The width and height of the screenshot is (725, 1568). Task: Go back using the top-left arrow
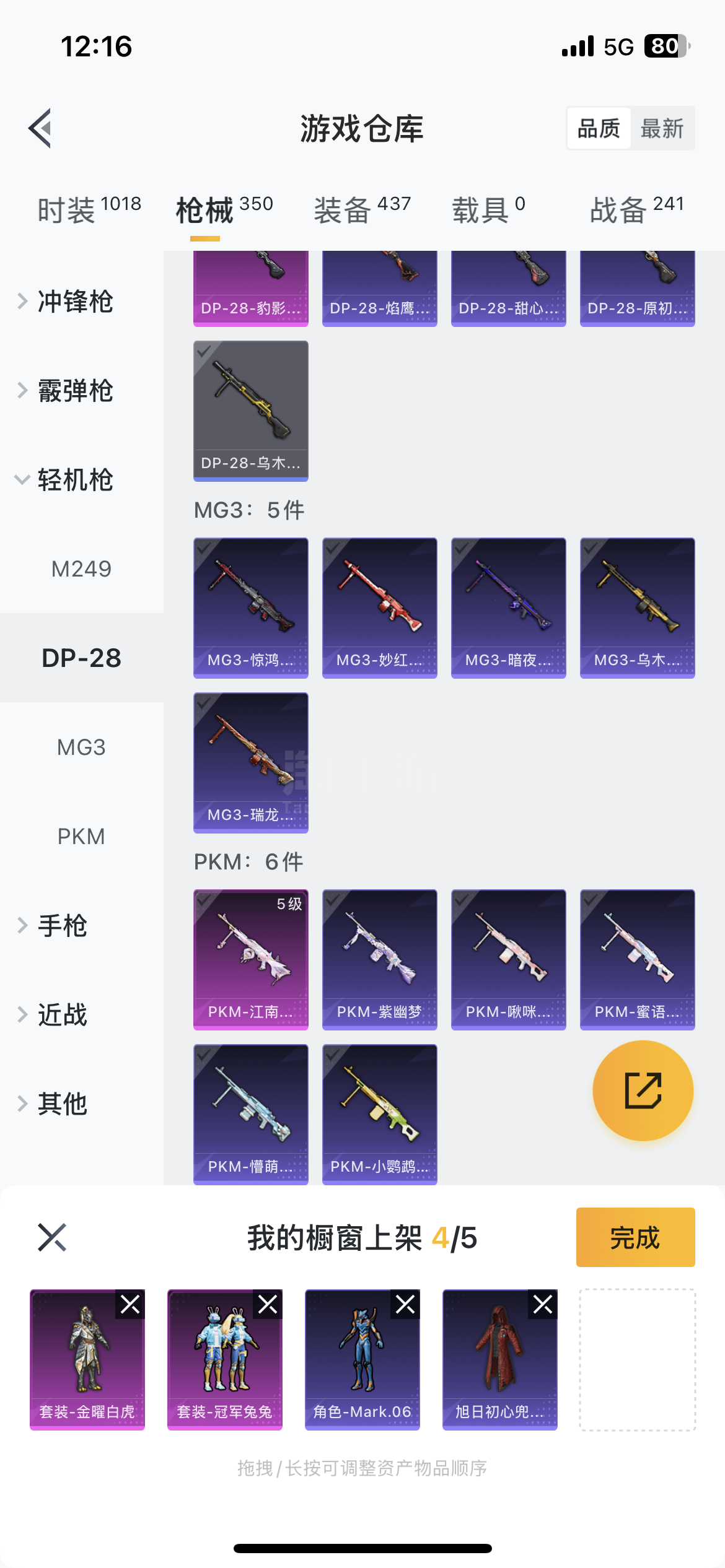40,128
